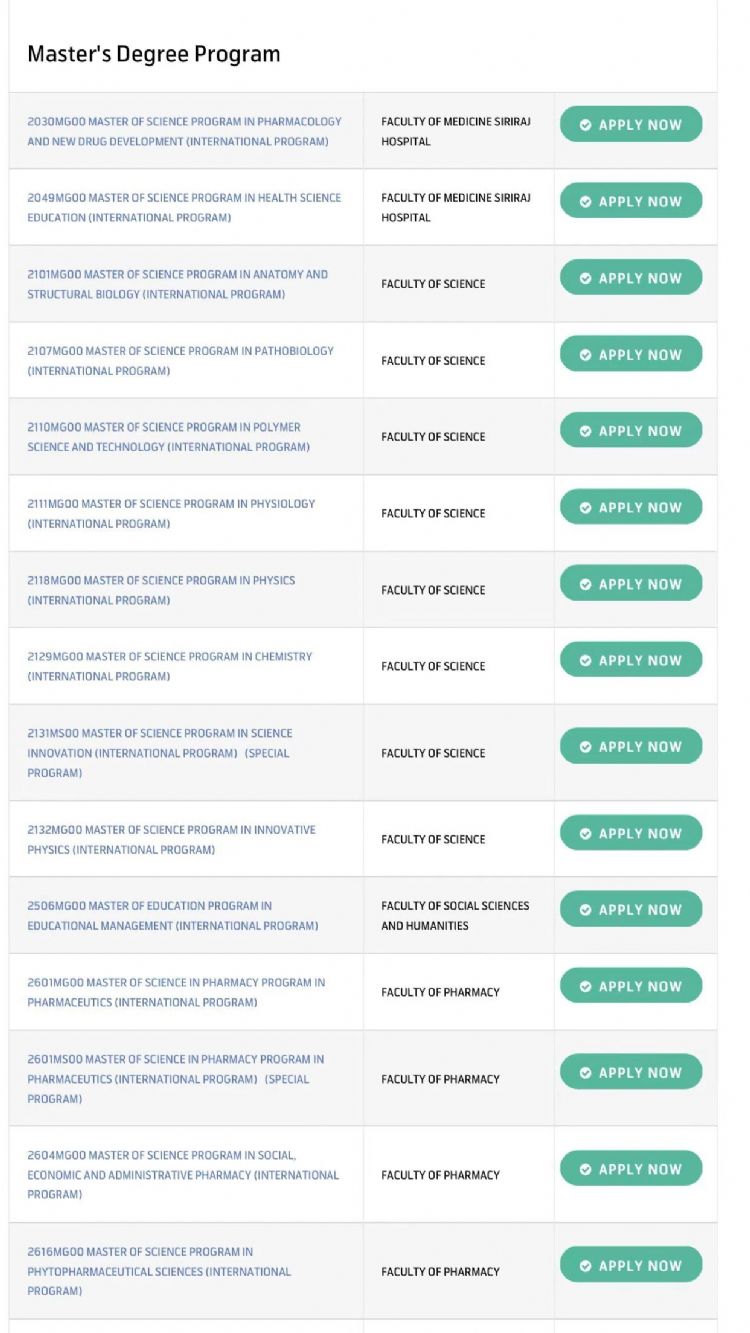This screenshot has height=1333, width=750.
Task: Open Pharmacology and New Drug Development link
Action: (184, 131)
